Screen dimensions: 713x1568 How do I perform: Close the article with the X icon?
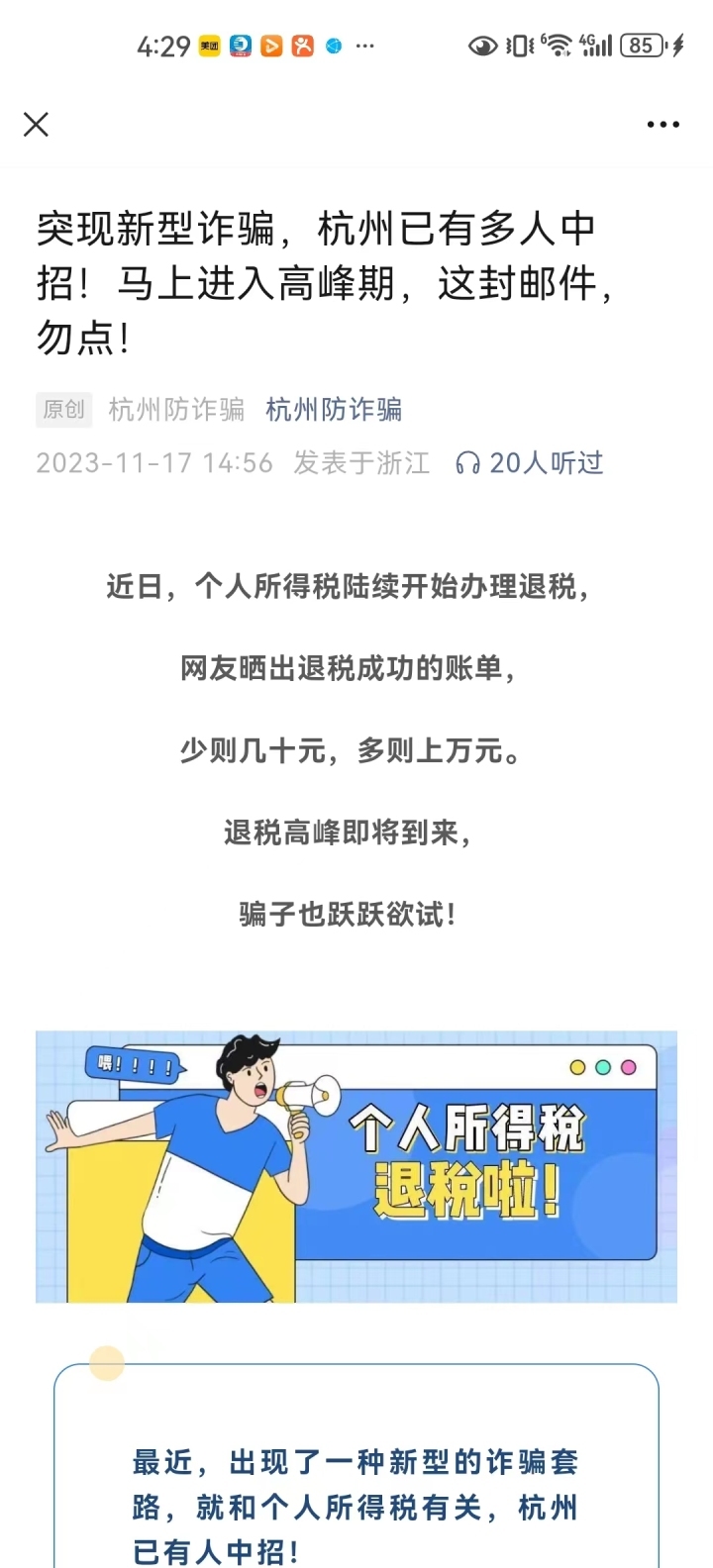(x=36, y=125)
